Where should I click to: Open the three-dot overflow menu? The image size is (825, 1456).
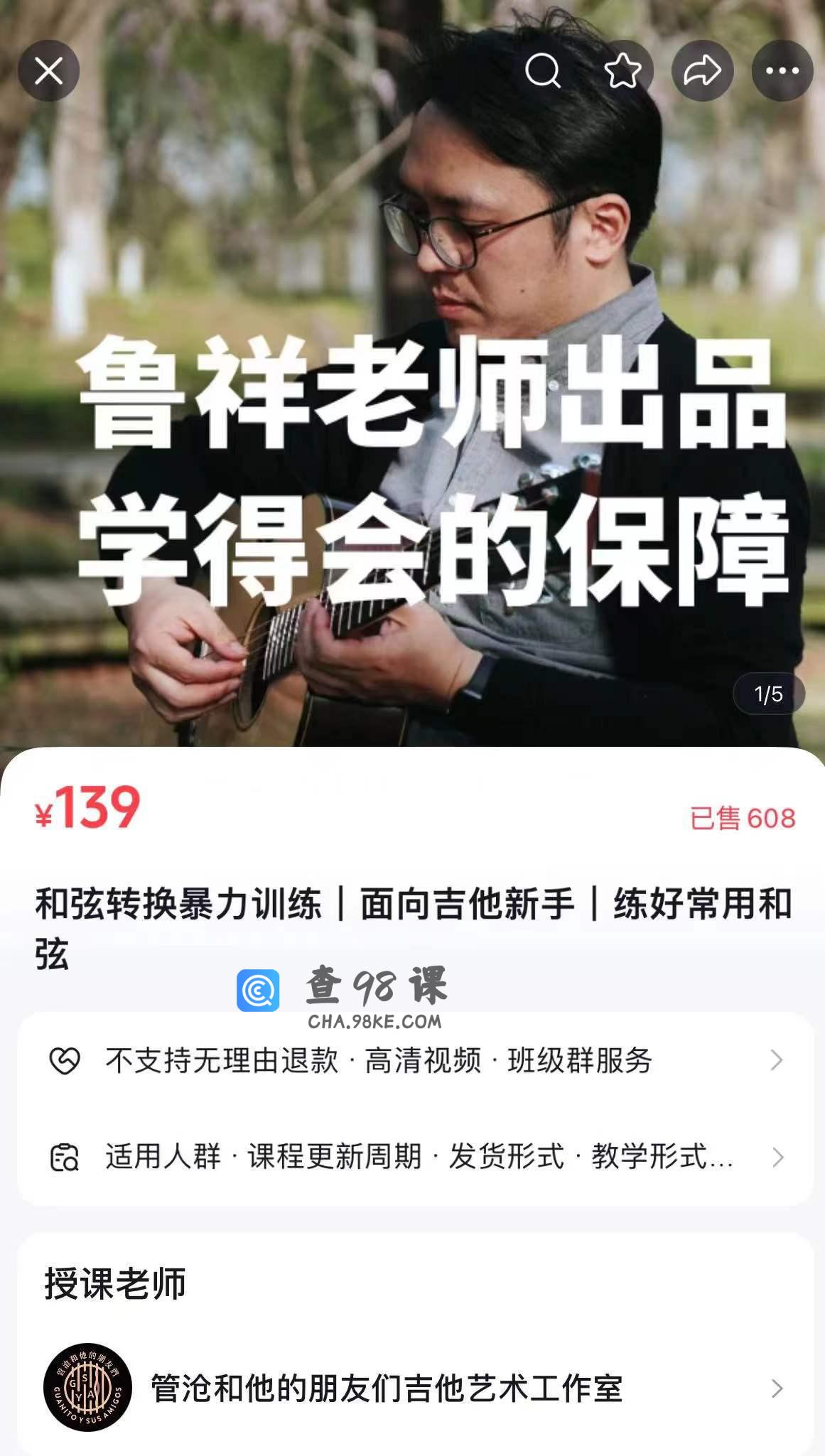pos(782,71)
